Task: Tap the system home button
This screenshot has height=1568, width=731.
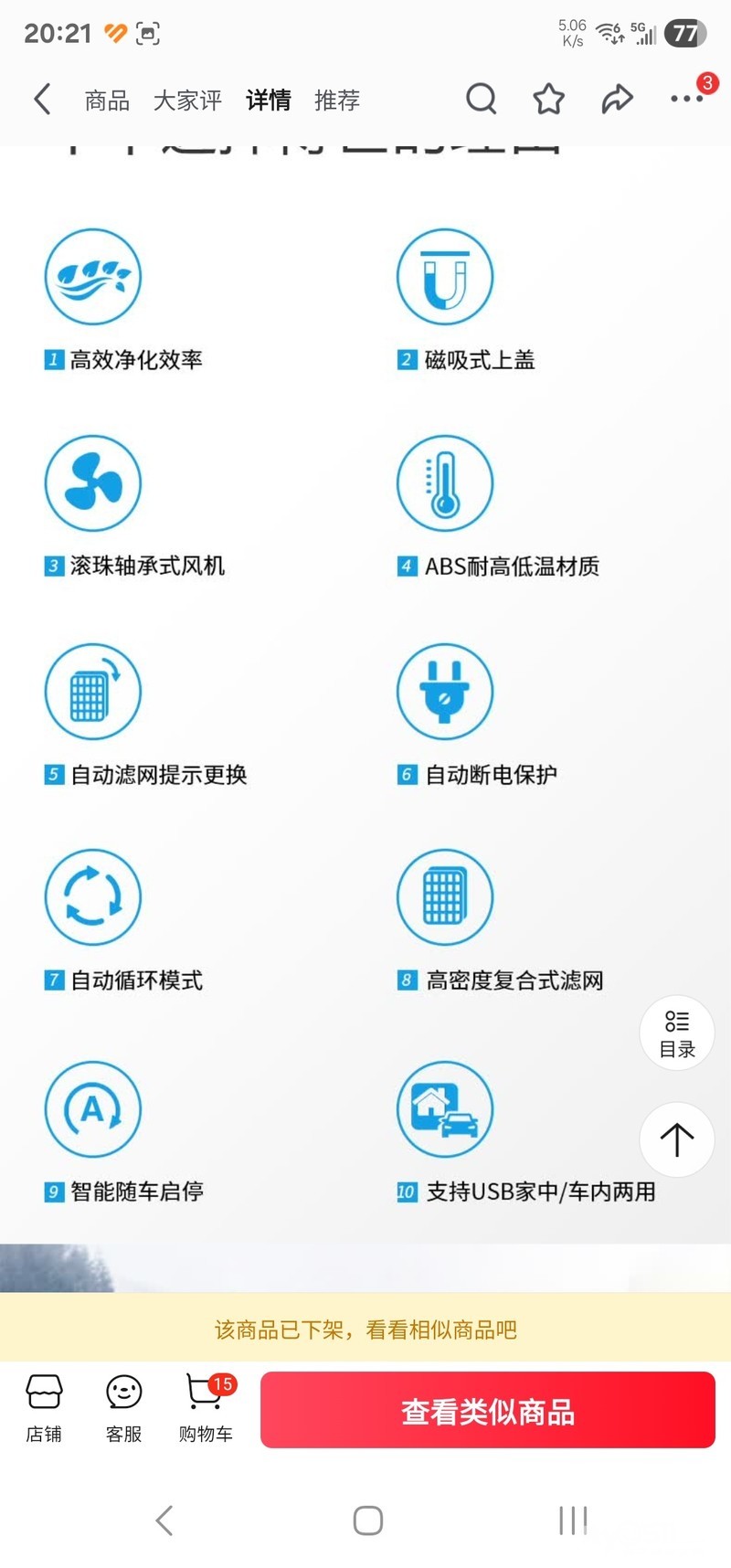Action: pyautogui.click(x=367, y=1520)
